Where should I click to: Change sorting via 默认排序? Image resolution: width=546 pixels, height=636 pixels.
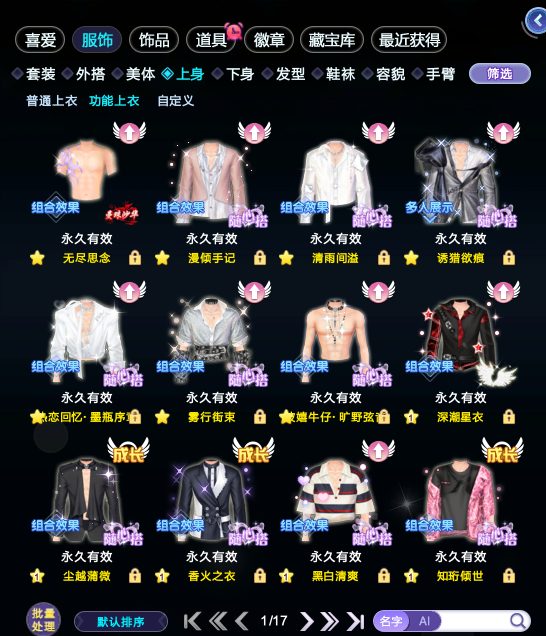(120, 622)
